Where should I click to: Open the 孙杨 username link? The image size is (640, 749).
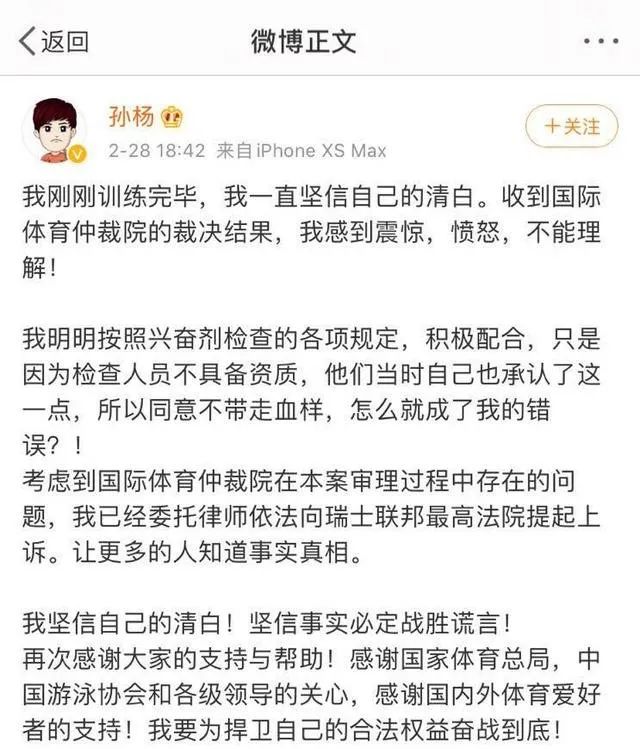tap(132, 116)
